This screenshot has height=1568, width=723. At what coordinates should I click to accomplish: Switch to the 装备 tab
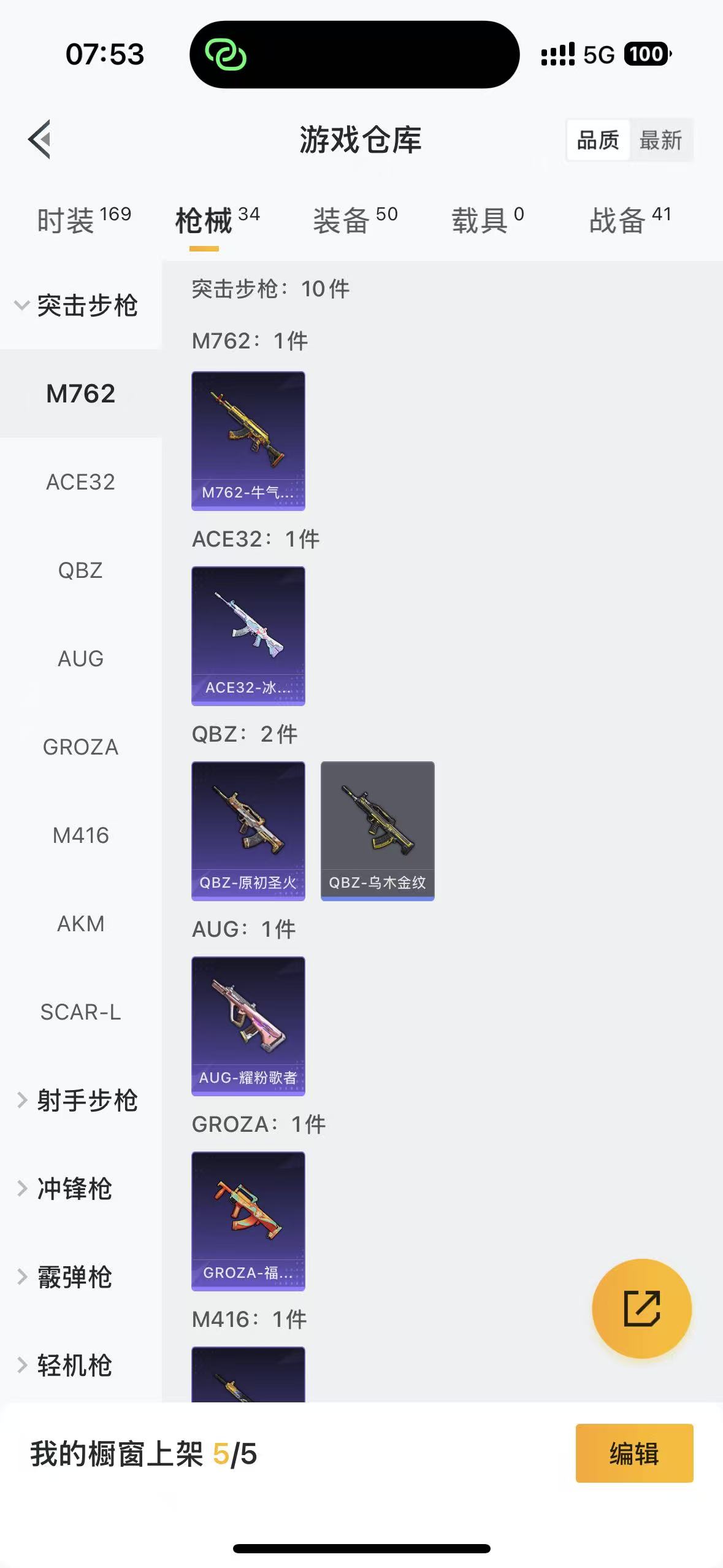pyautogui.click(x=355, y=220)
